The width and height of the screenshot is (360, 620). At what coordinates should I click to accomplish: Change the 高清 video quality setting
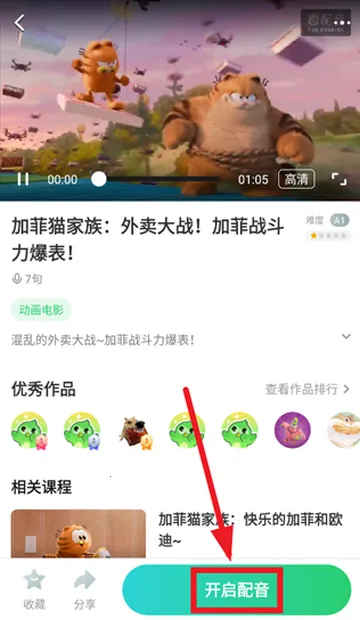click(296, 180)
